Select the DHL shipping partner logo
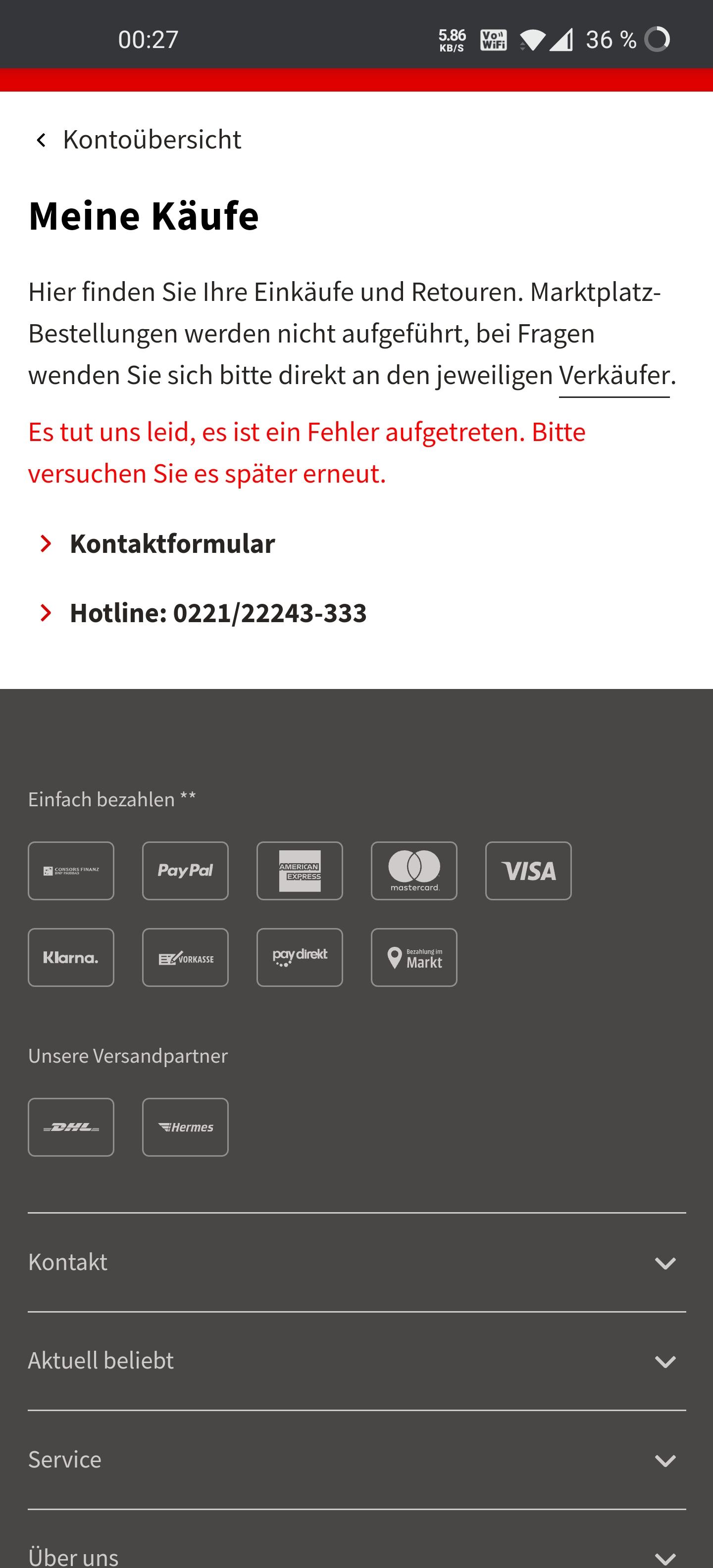Viewport: 713px width, 1568px height. click(x=71, y=1127)
